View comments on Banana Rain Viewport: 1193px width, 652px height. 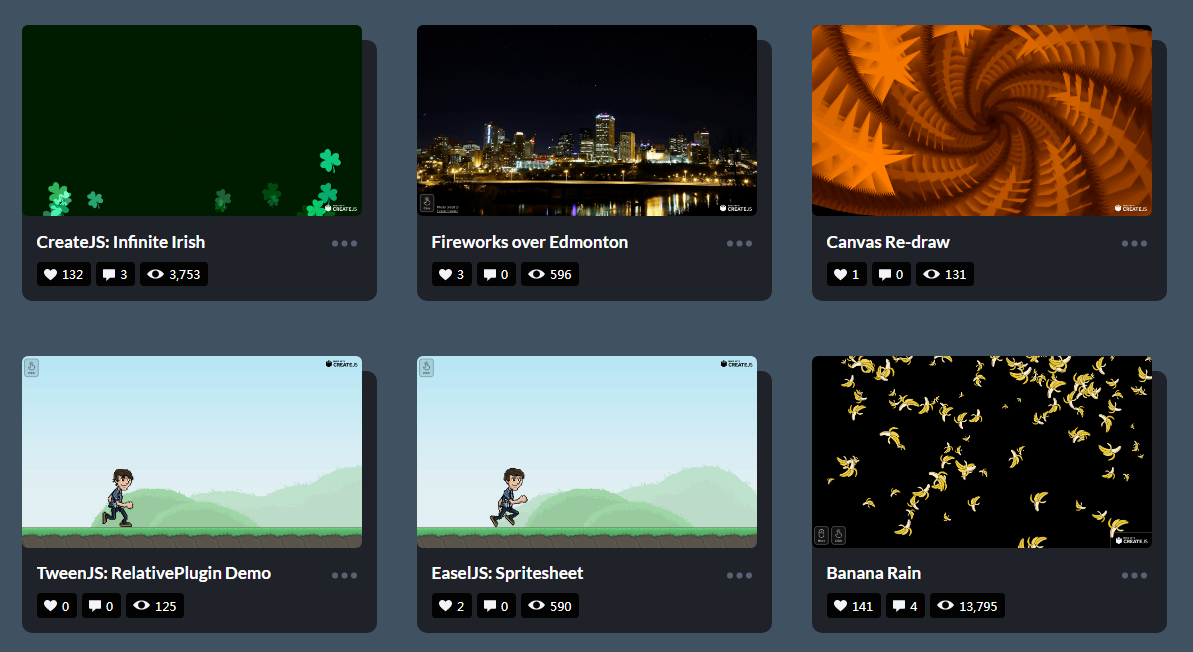[x=905, y=605]
